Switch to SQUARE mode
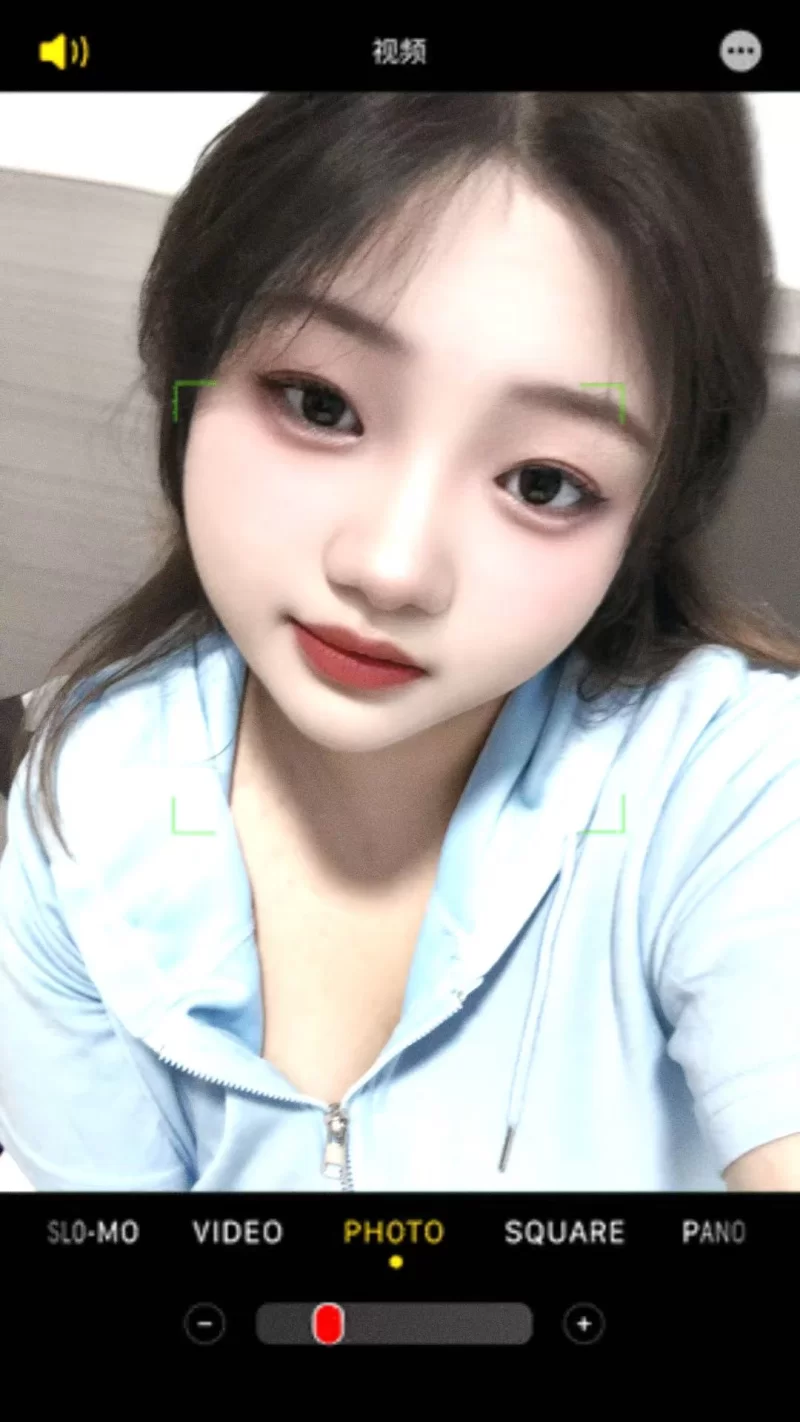Viewport: 800px width, 1422px height. click(x=564, y=1232)
